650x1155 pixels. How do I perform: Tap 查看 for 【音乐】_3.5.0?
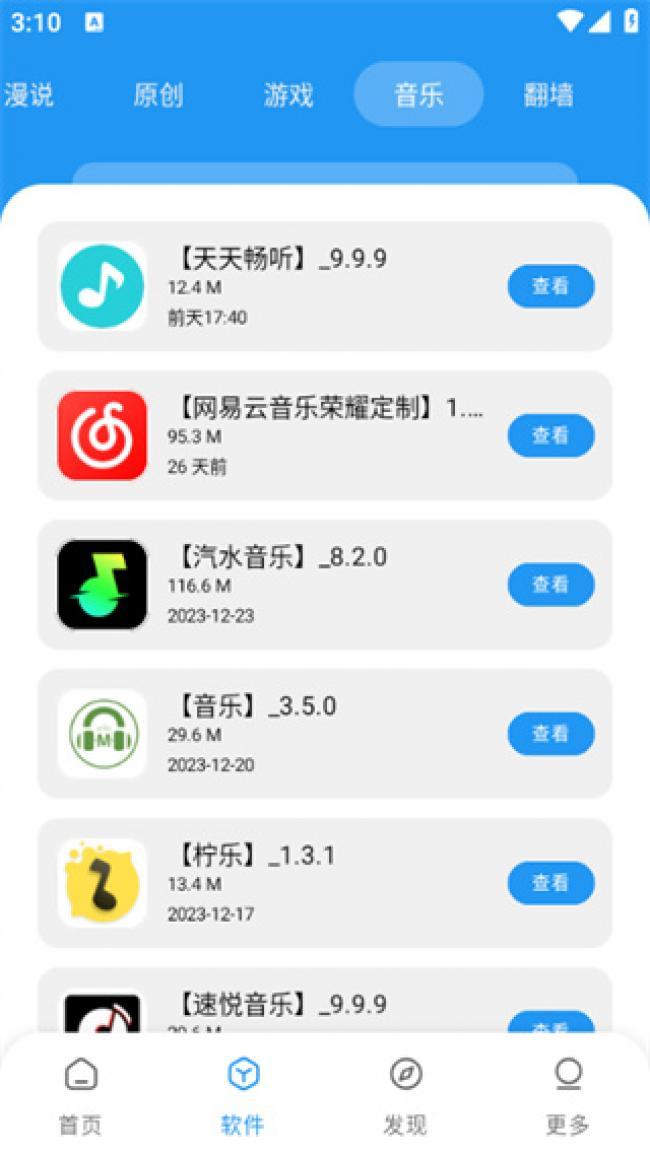[x=550, y=733]
